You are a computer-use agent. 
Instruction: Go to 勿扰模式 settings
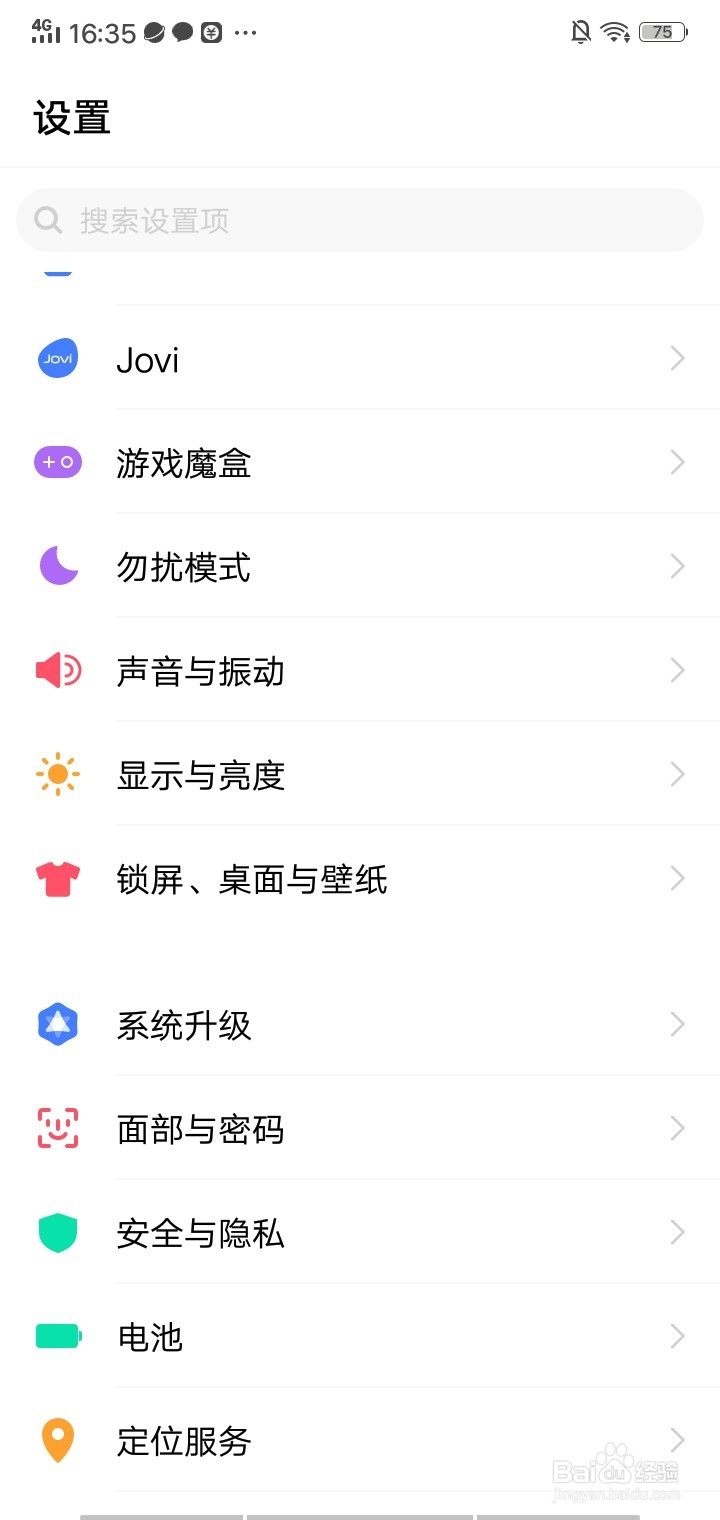click(x=360, y=567)
